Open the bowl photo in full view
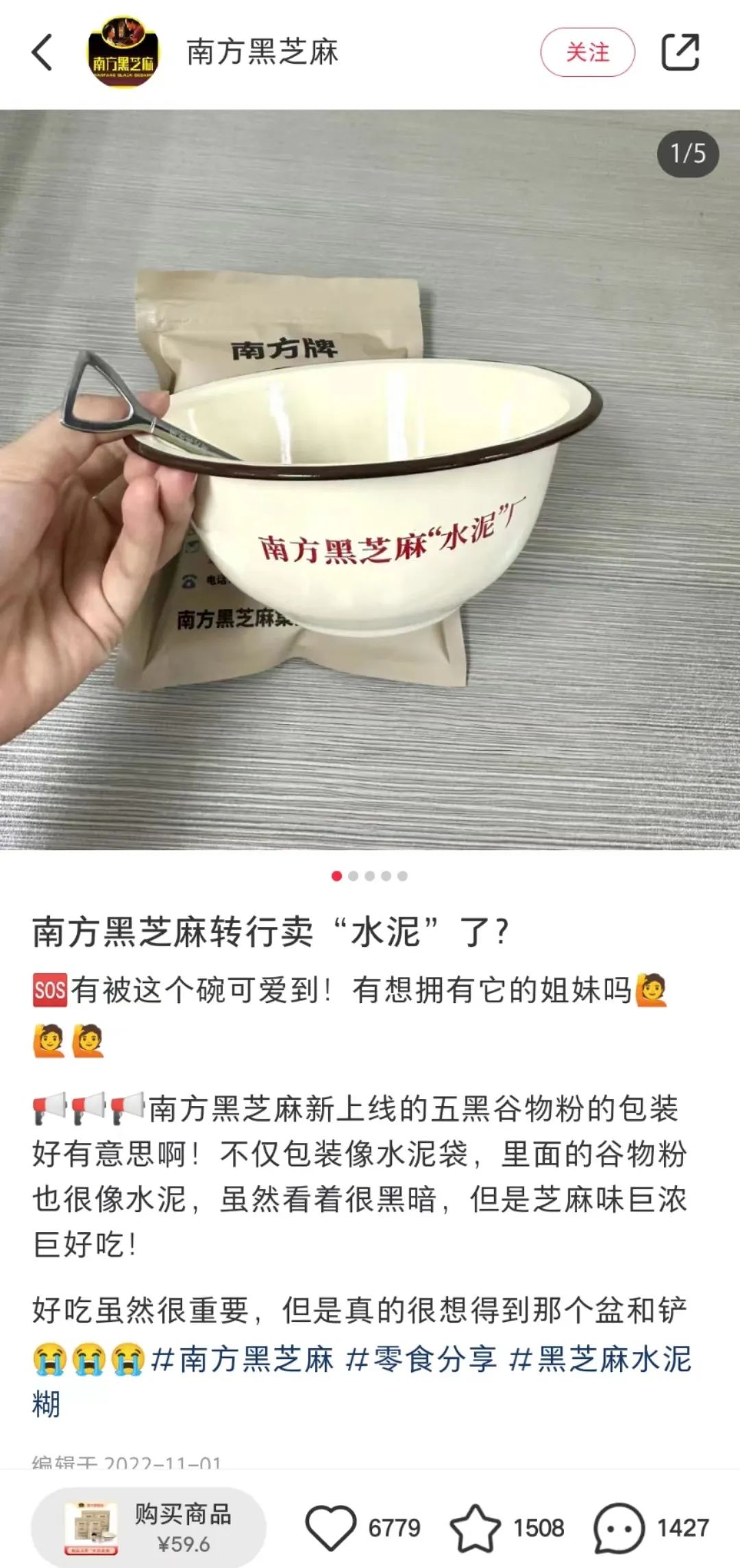740x1568 pixels. (x=370, y=480)
